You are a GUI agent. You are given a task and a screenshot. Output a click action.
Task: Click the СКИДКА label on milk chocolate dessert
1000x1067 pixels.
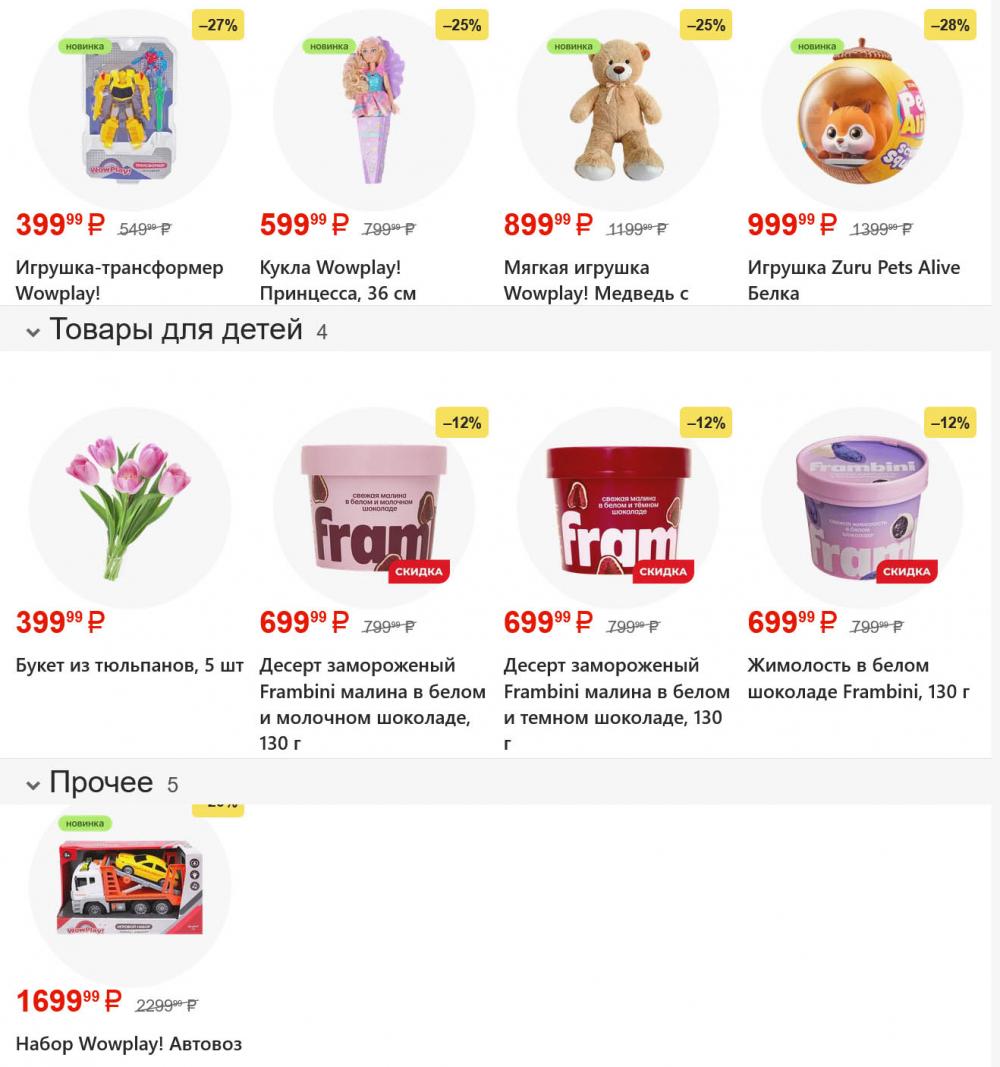click(420, 572)
